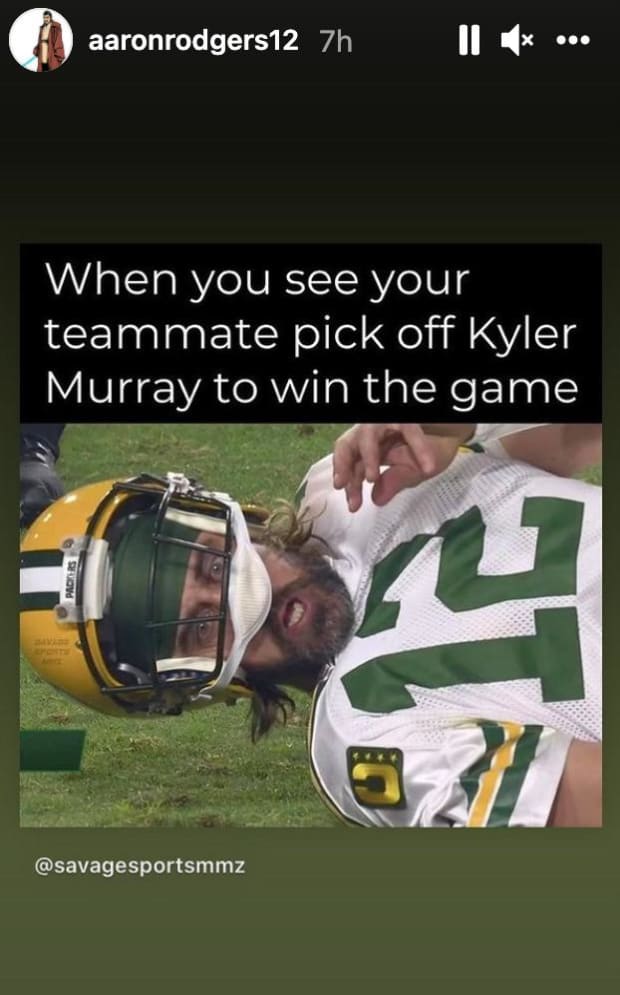Tap the aaronrodgers12 username
This screenshot has height=995, width=620.
pyautogui.click(x=193, y=41)
